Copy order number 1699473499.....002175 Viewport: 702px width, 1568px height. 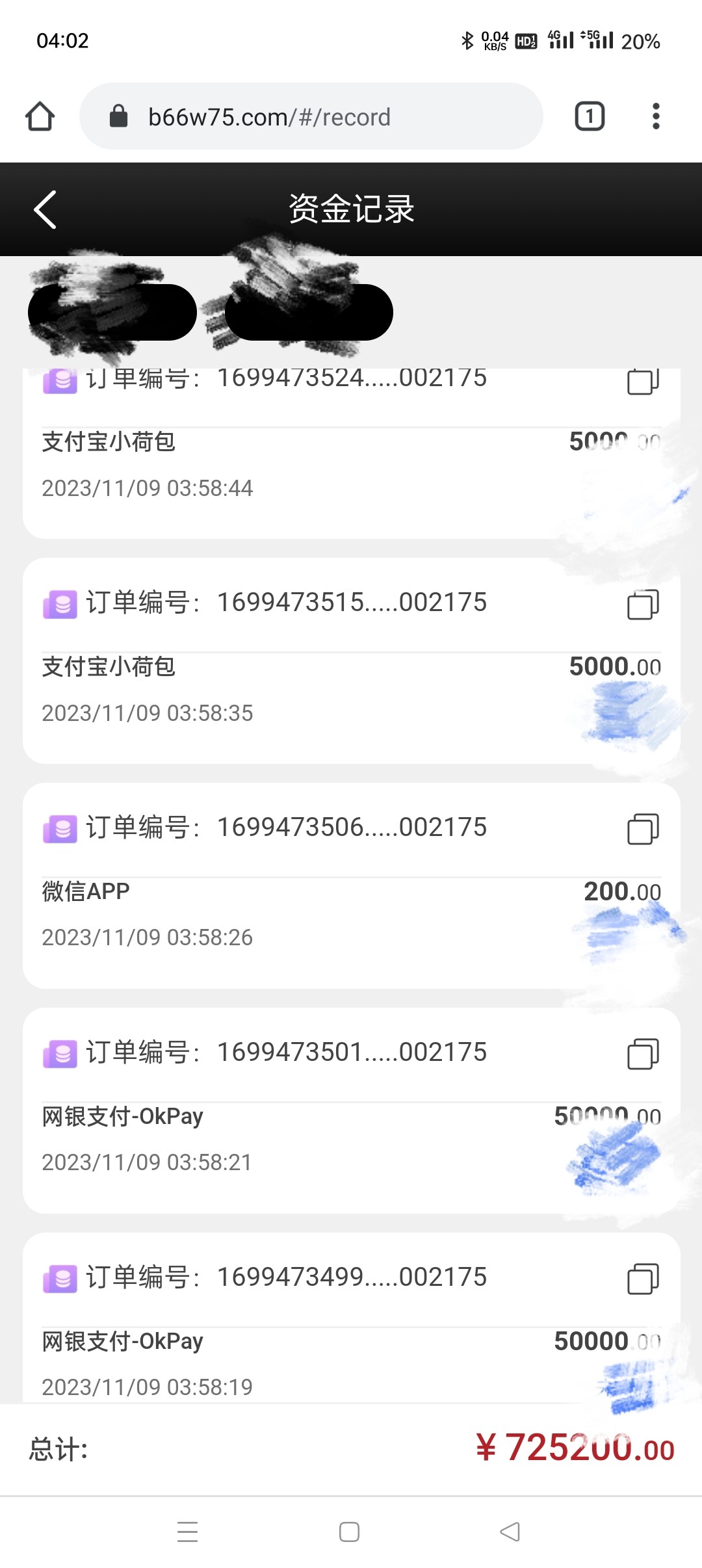point(642,1279)
